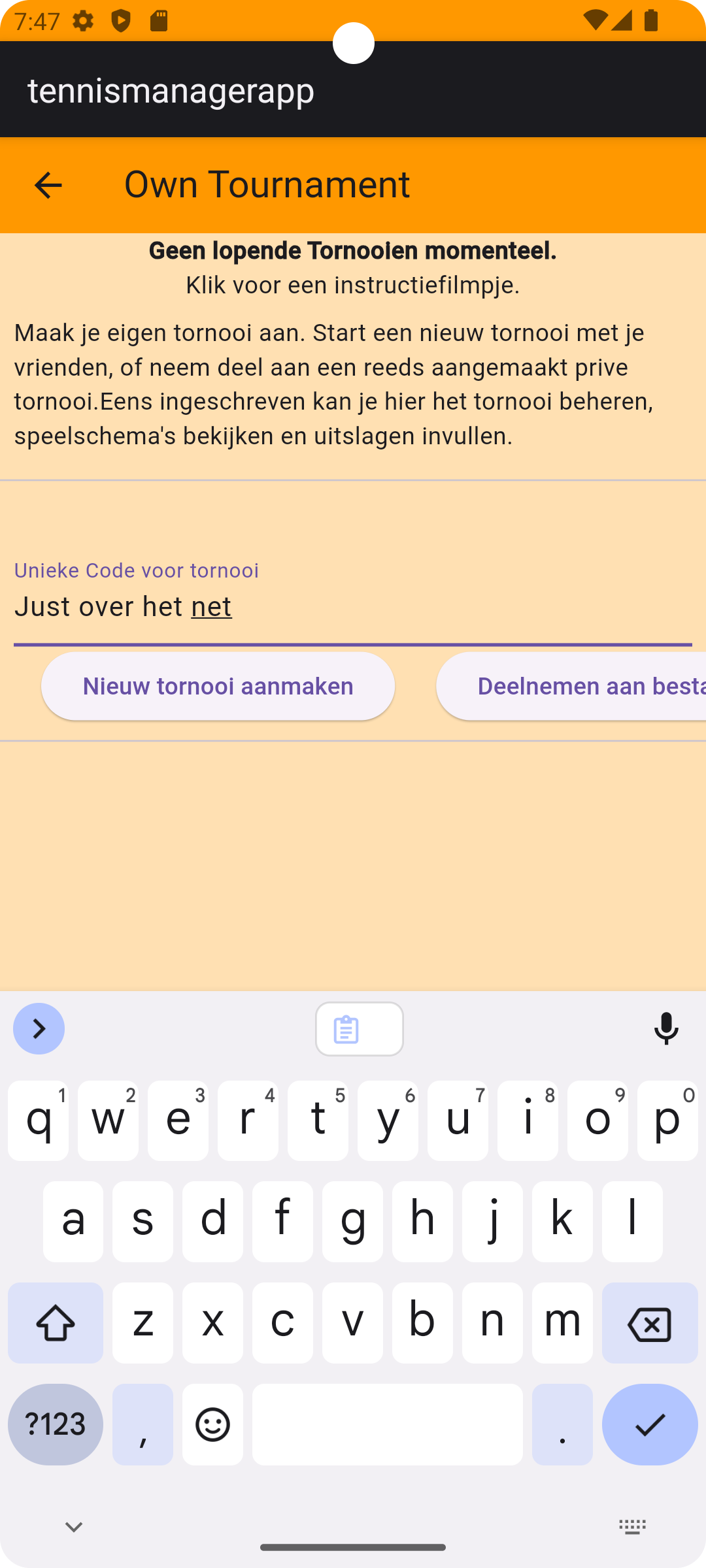Switch to the ?123 symbols keyboard
The height and width of the screenshot is (1568, 706).
pos(56,1424)
